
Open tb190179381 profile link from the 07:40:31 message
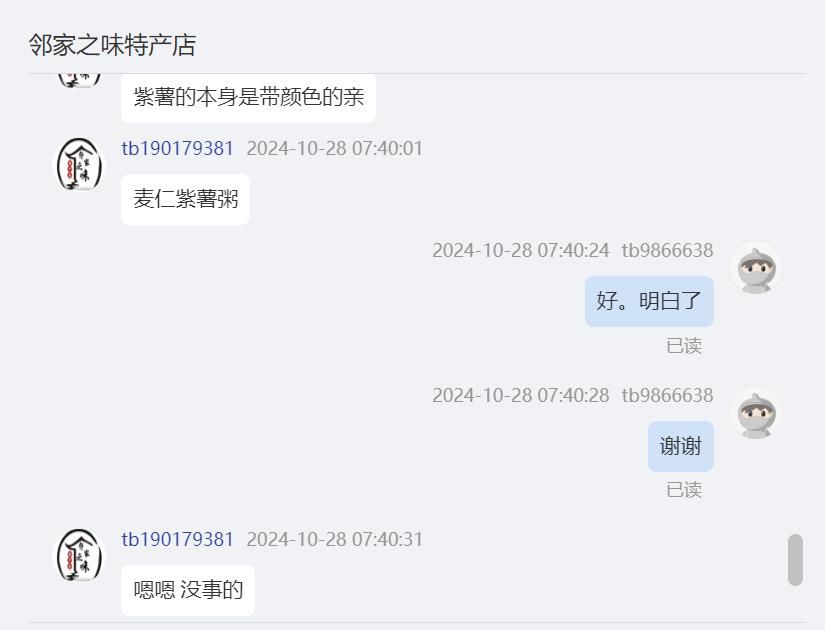(177, 540)
